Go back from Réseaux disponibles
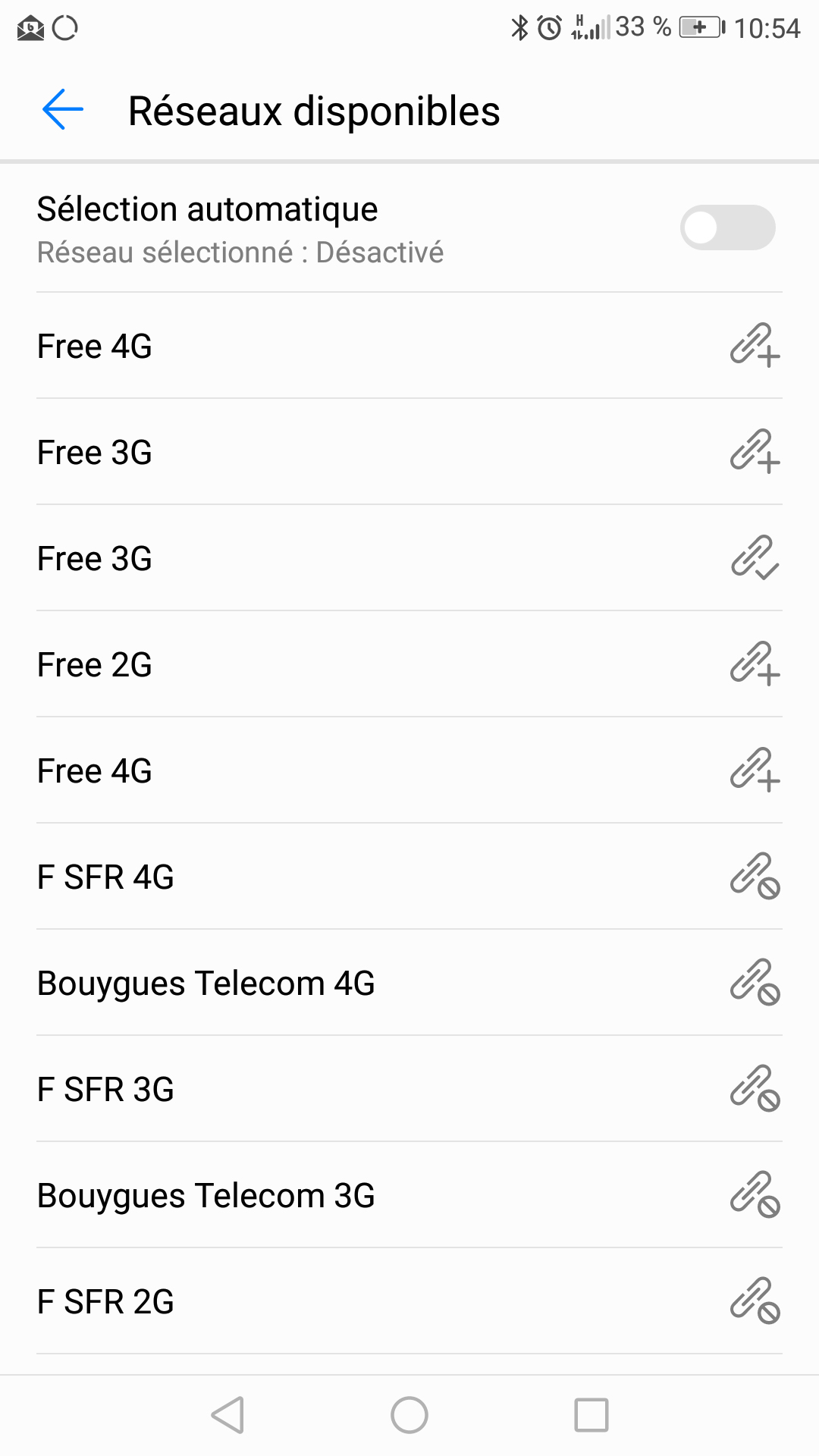 [62, 110]
